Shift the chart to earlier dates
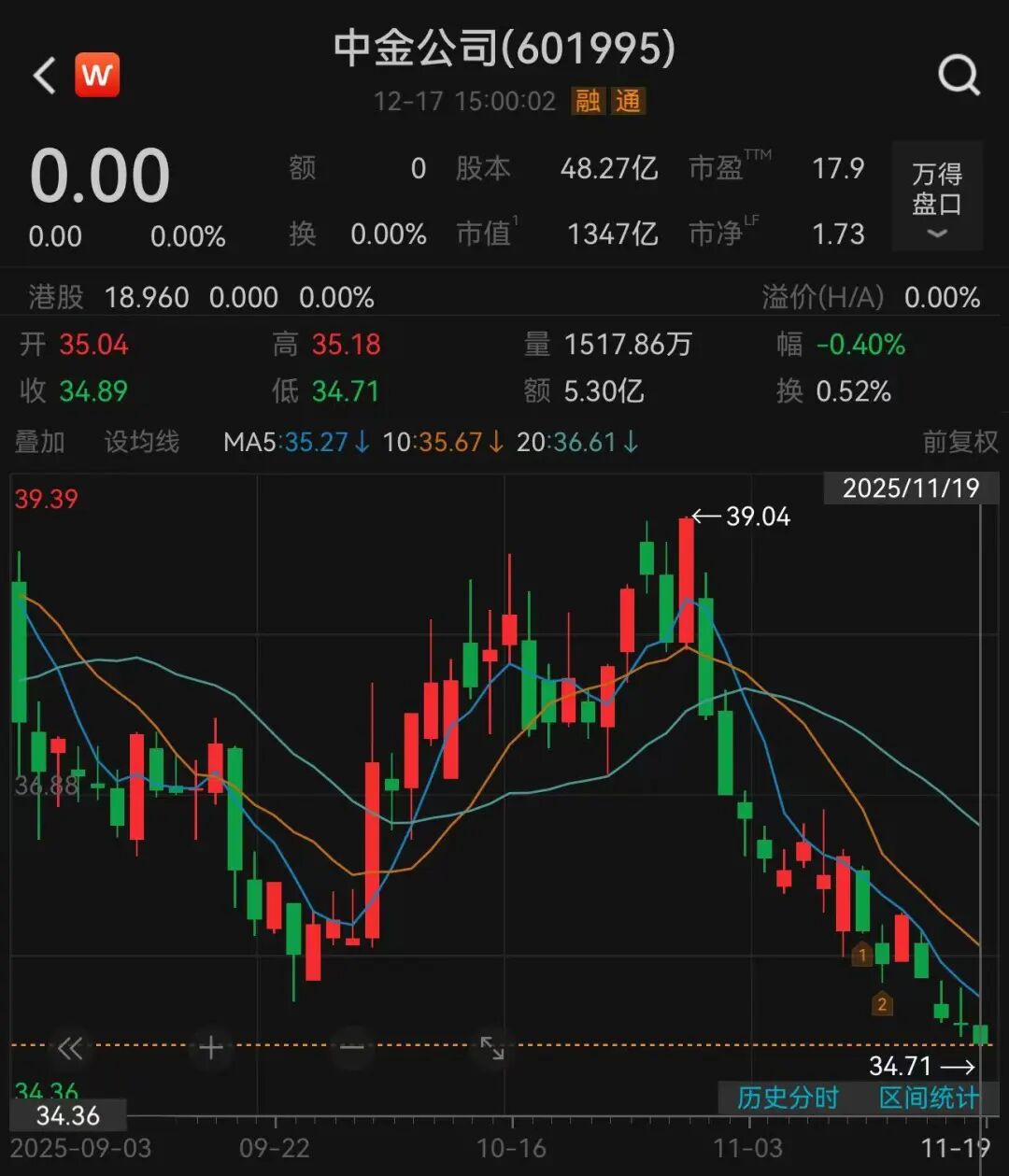1009x1176 pixels. pos(70,1048)
